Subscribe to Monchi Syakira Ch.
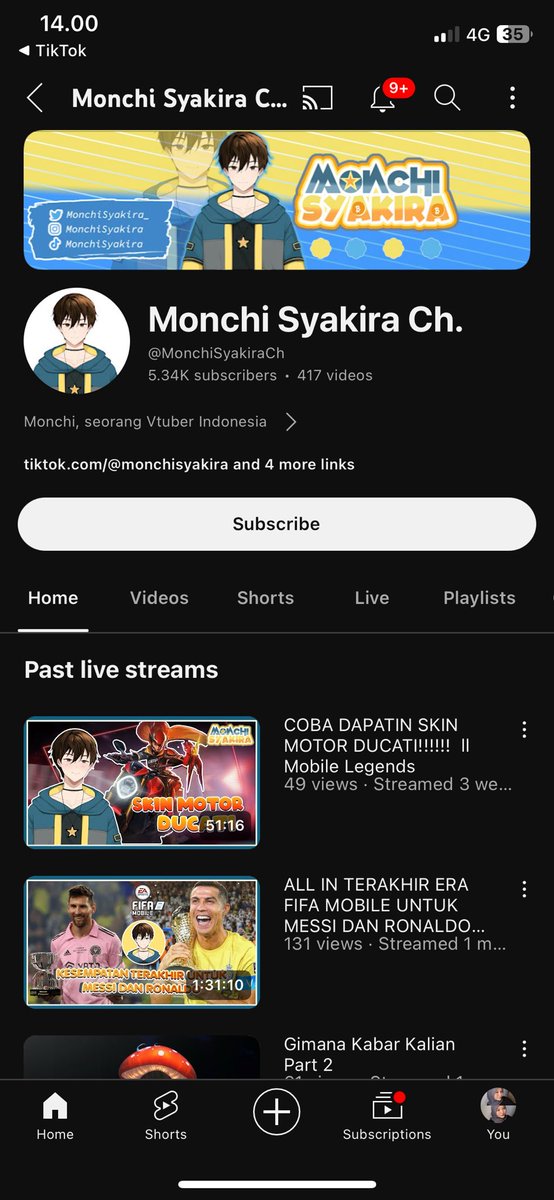Image resolution: width=554 pixels, height=1200 pixels. [x=277, y=524]
